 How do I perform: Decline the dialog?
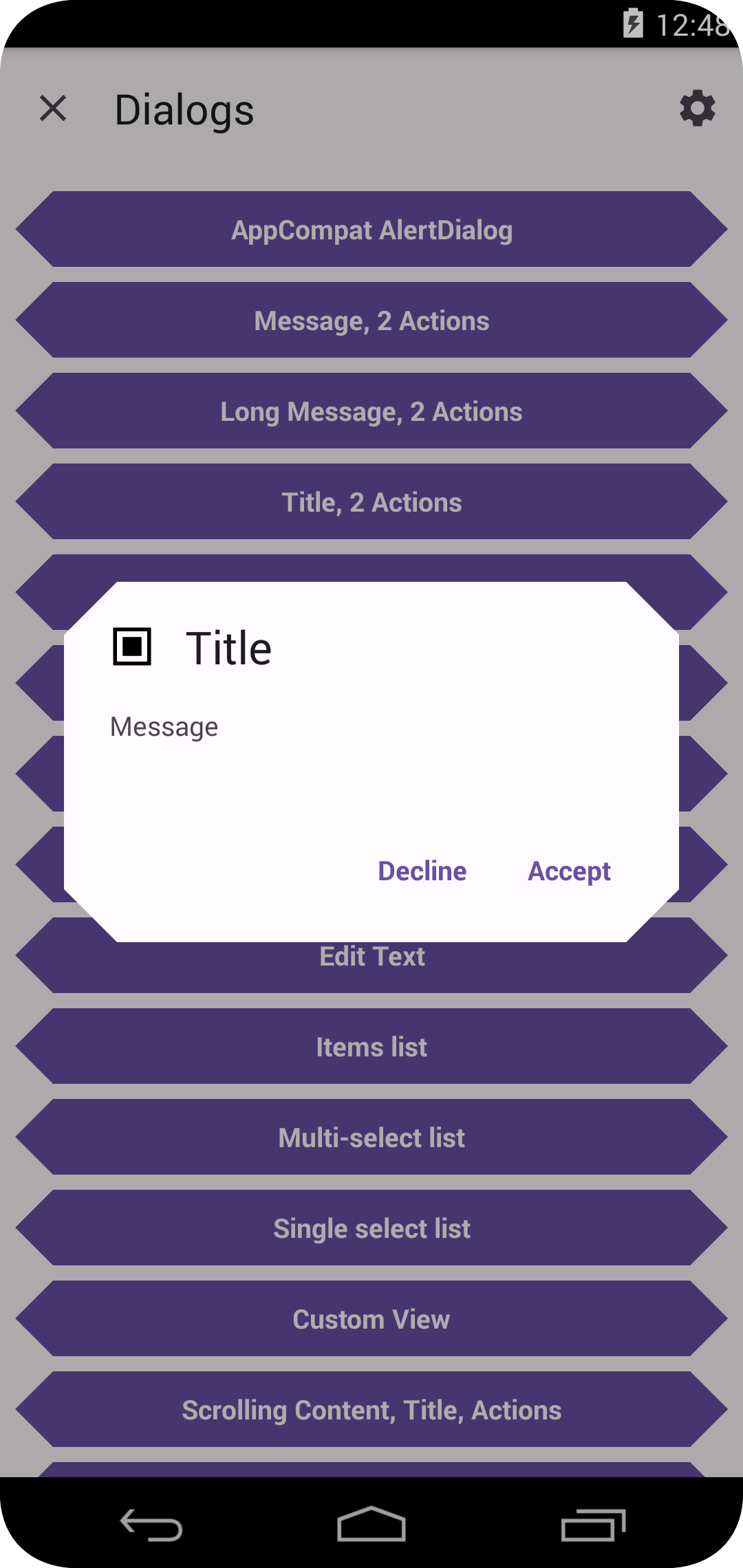coord(422,871)
